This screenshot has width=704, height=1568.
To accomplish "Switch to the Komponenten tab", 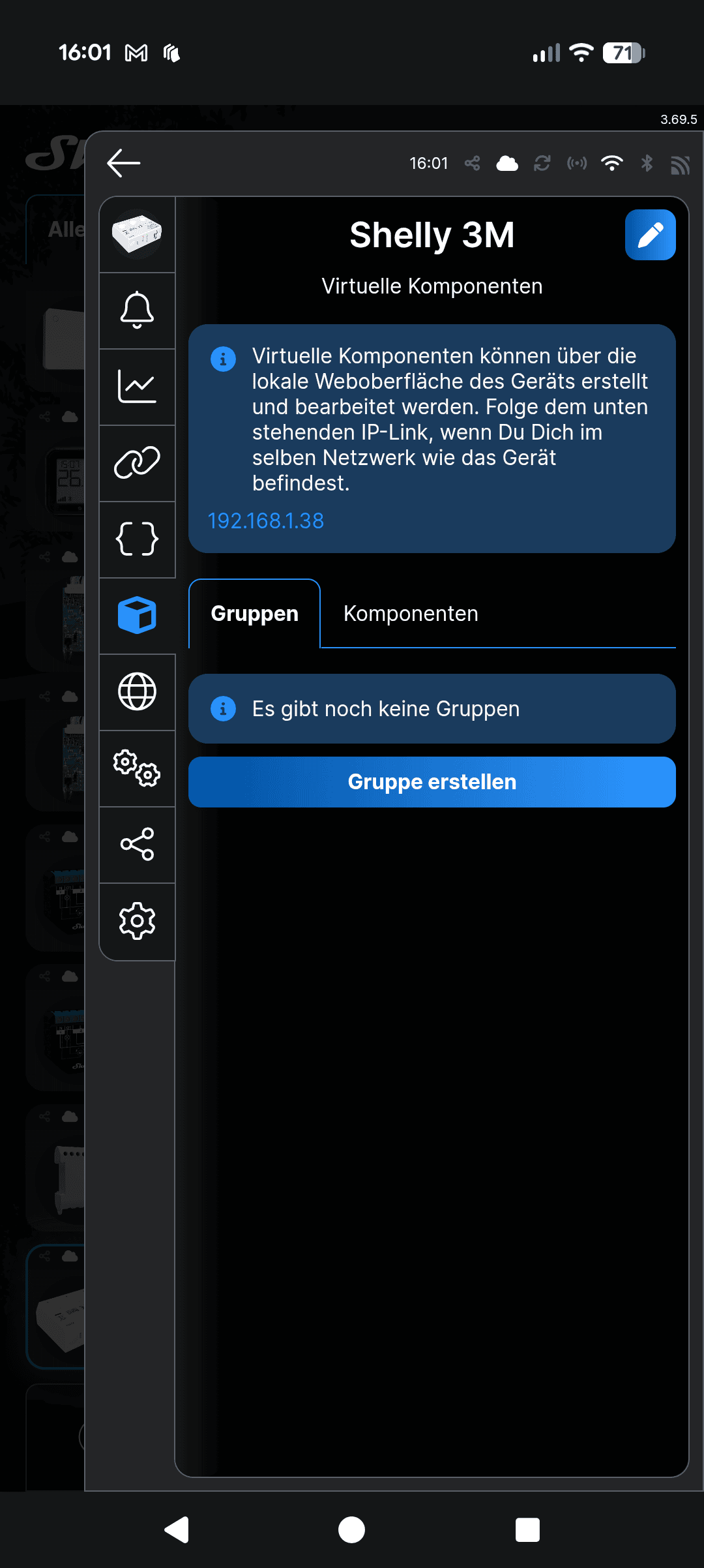I will pyautogui.click(x=411, y=614).
